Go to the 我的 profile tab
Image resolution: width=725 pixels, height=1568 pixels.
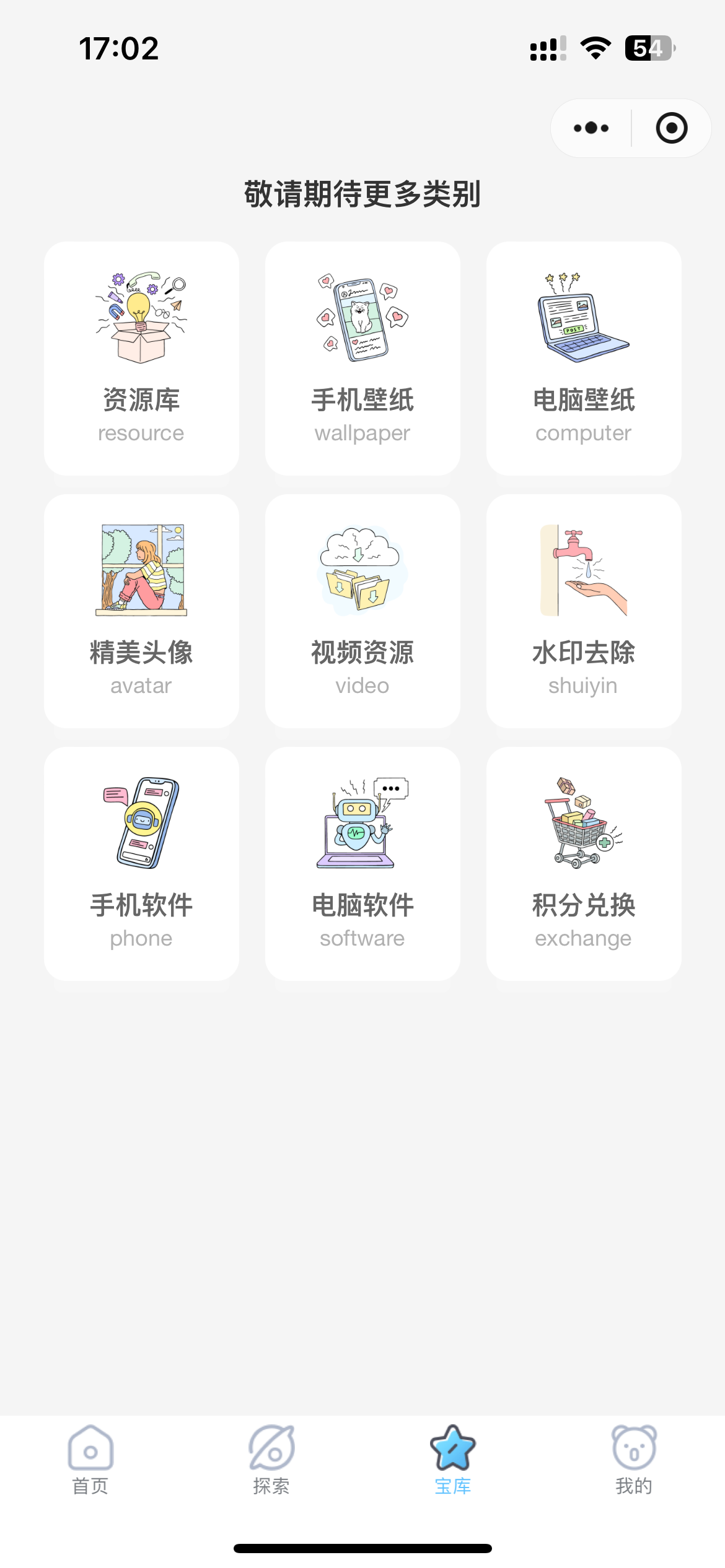click(634, 1460)
